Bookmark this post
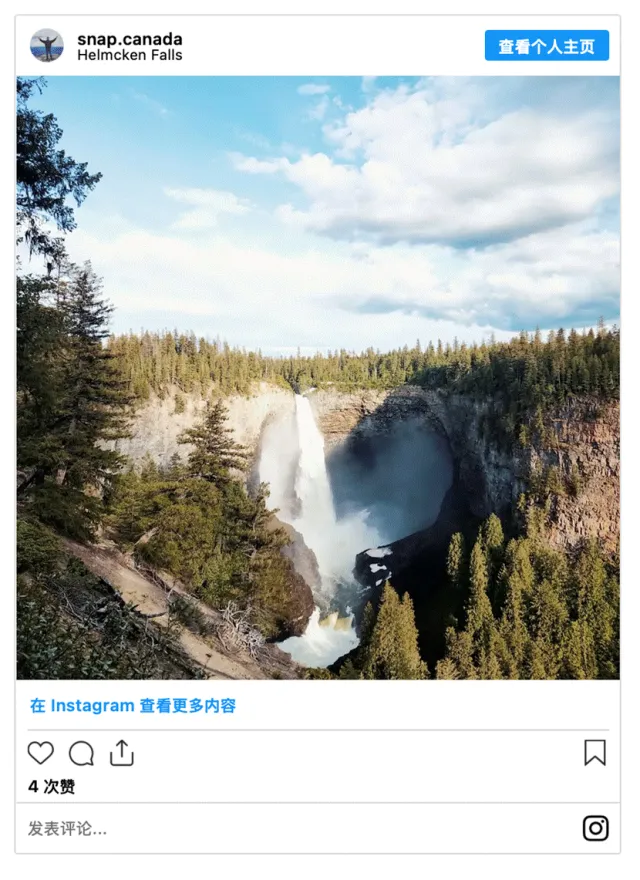640x880 pixels. pyautogui.click(x=595, y=753)
